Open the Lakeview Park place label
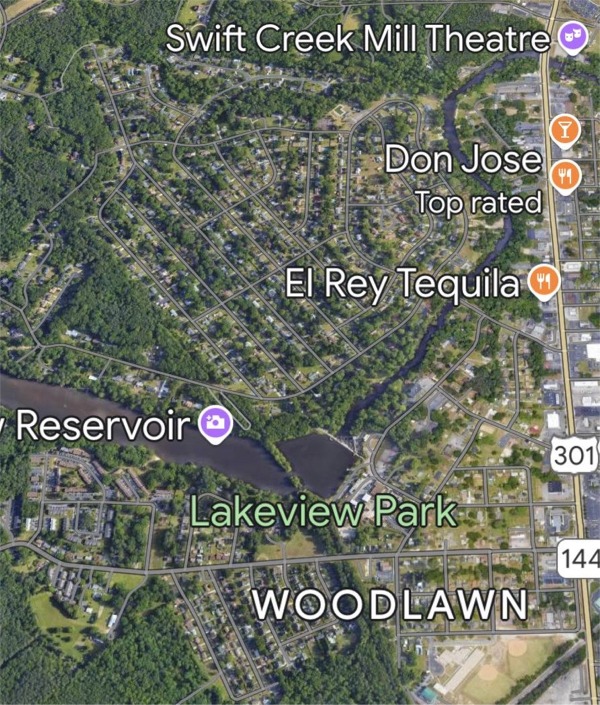Image resolution: width=600 pixels, height=705 pixels. tap(322, 513)
